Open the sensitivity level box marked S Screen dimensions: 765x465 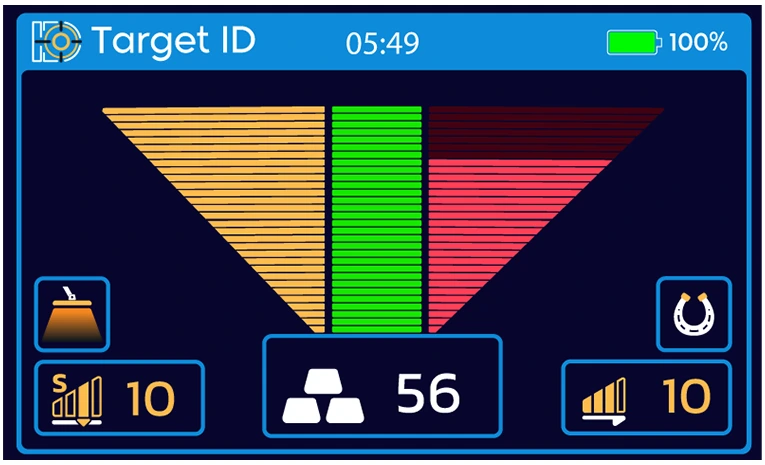pyautogui.click(x=120, y=398)
